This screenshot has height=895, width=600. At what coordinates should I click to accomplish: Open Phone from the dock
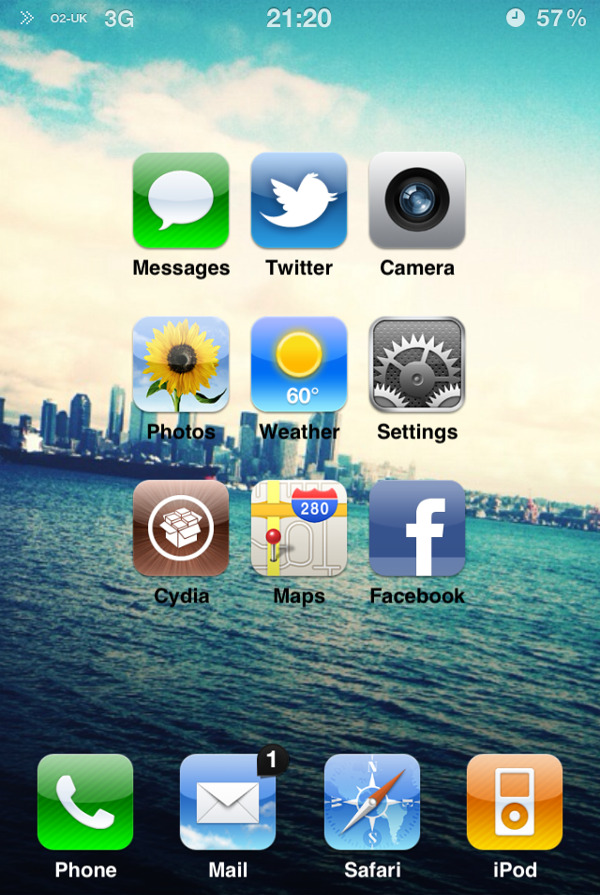[x=85, y=802]
